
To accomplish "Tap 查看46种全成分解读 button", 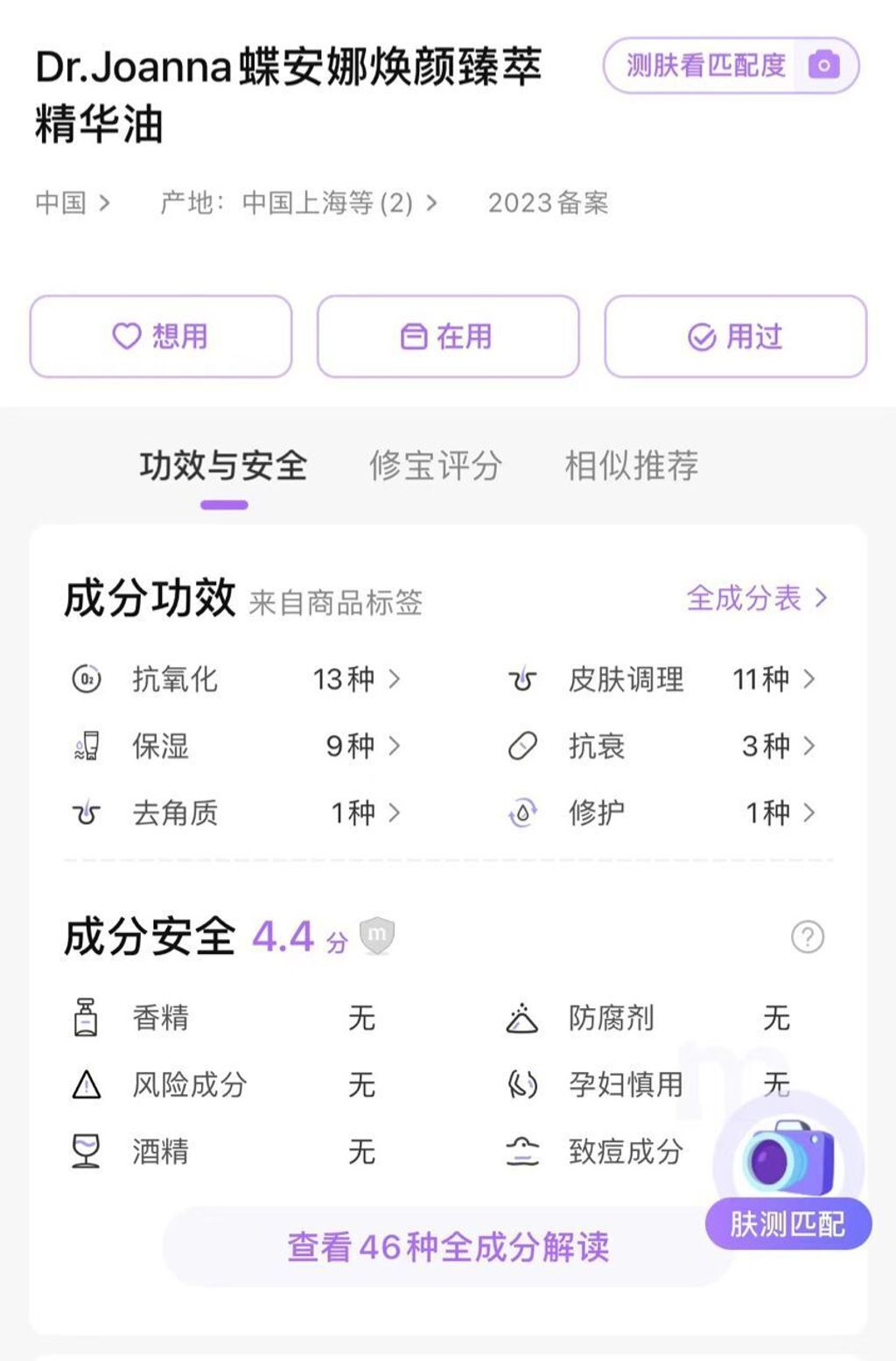I will [x=447, y=1247].
